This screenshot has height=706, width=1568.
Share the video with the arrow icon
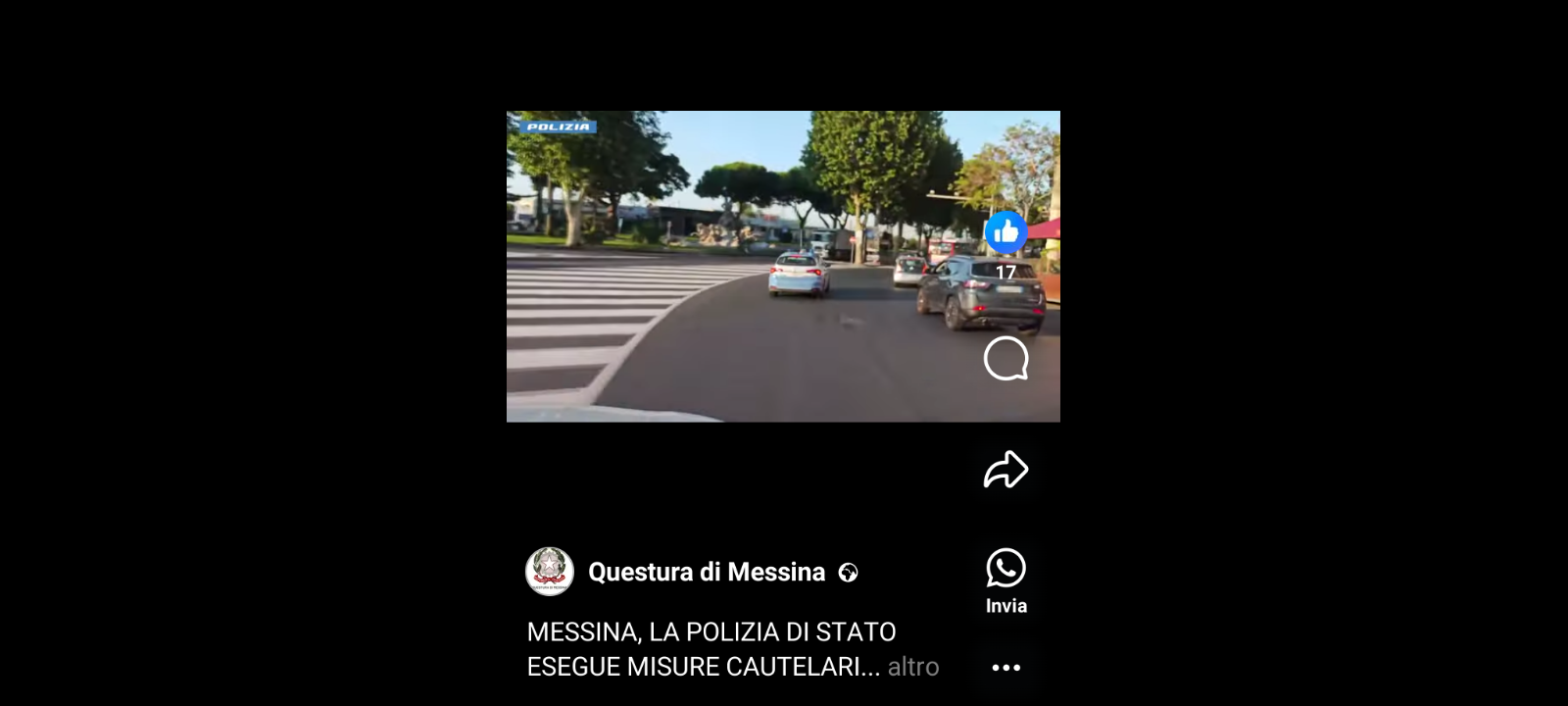(x=1005, y=470)
